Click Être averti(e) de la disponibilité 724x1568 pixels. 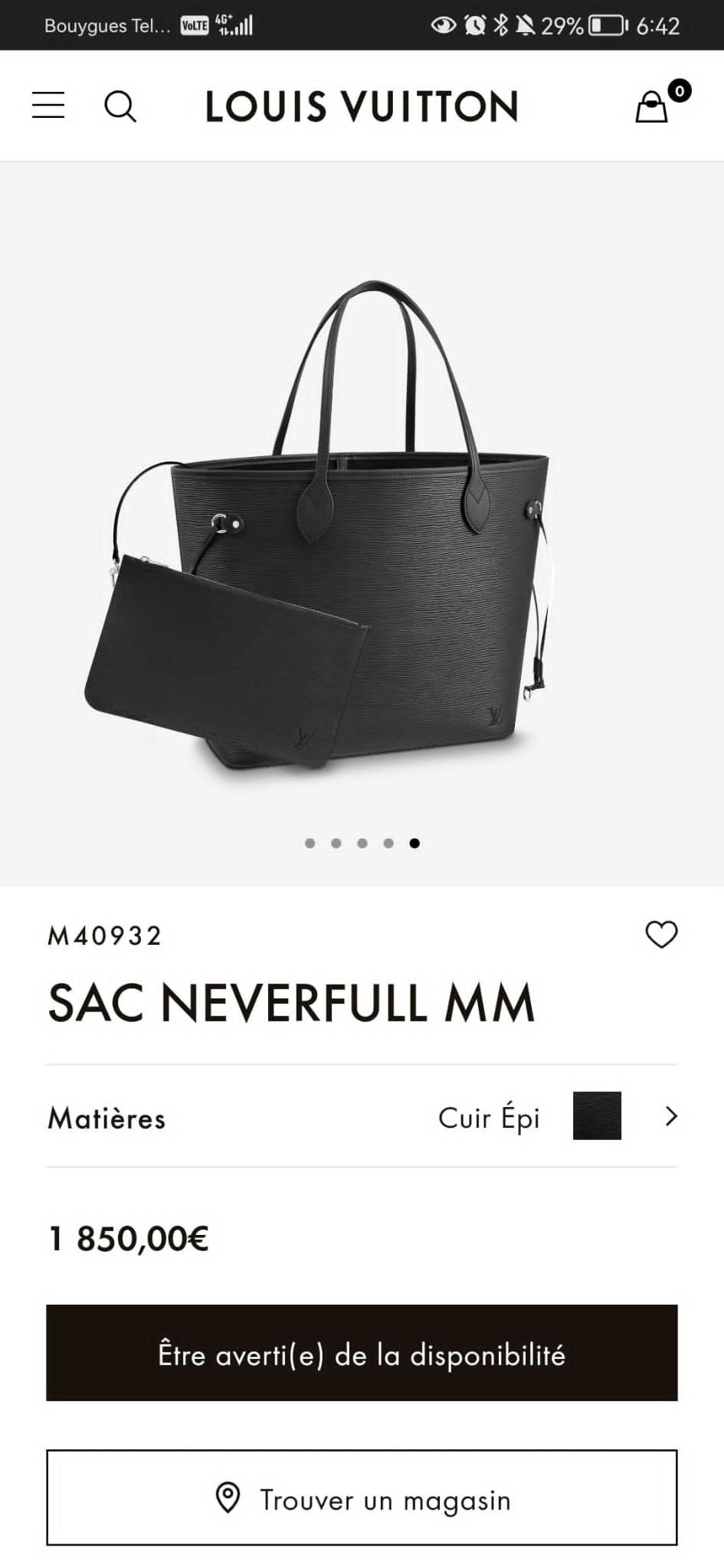[362, 1354]
